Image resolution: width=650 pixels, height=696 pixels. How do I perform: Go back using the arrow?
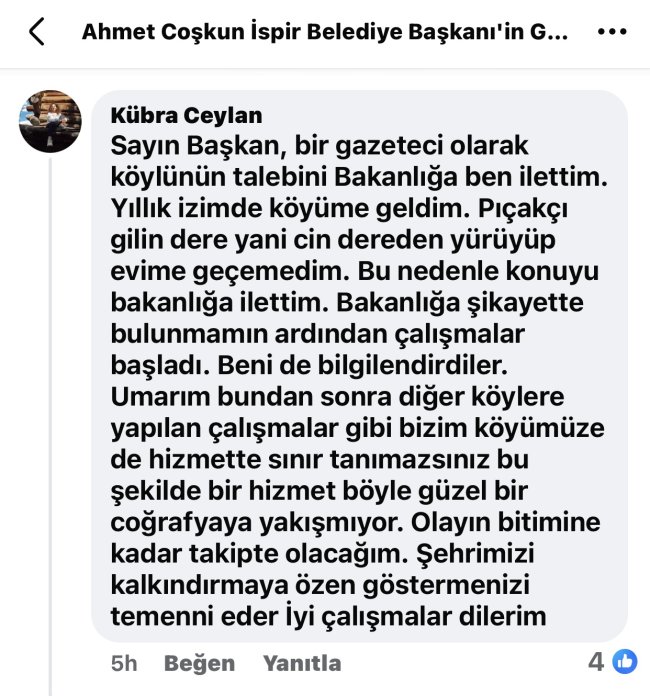pyautogui.click(x=36, y=32)
